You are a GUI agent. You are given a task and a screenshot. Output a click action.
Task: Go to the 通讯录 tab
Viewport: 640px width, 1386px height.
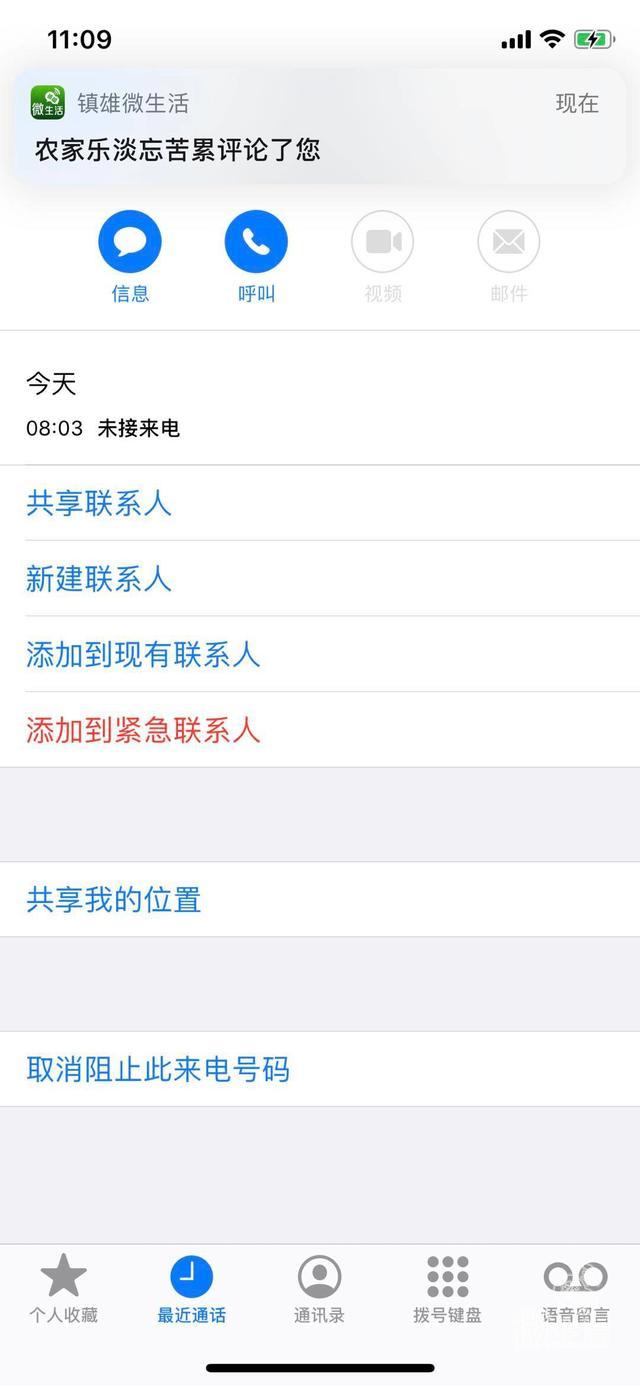point(319,1289)
